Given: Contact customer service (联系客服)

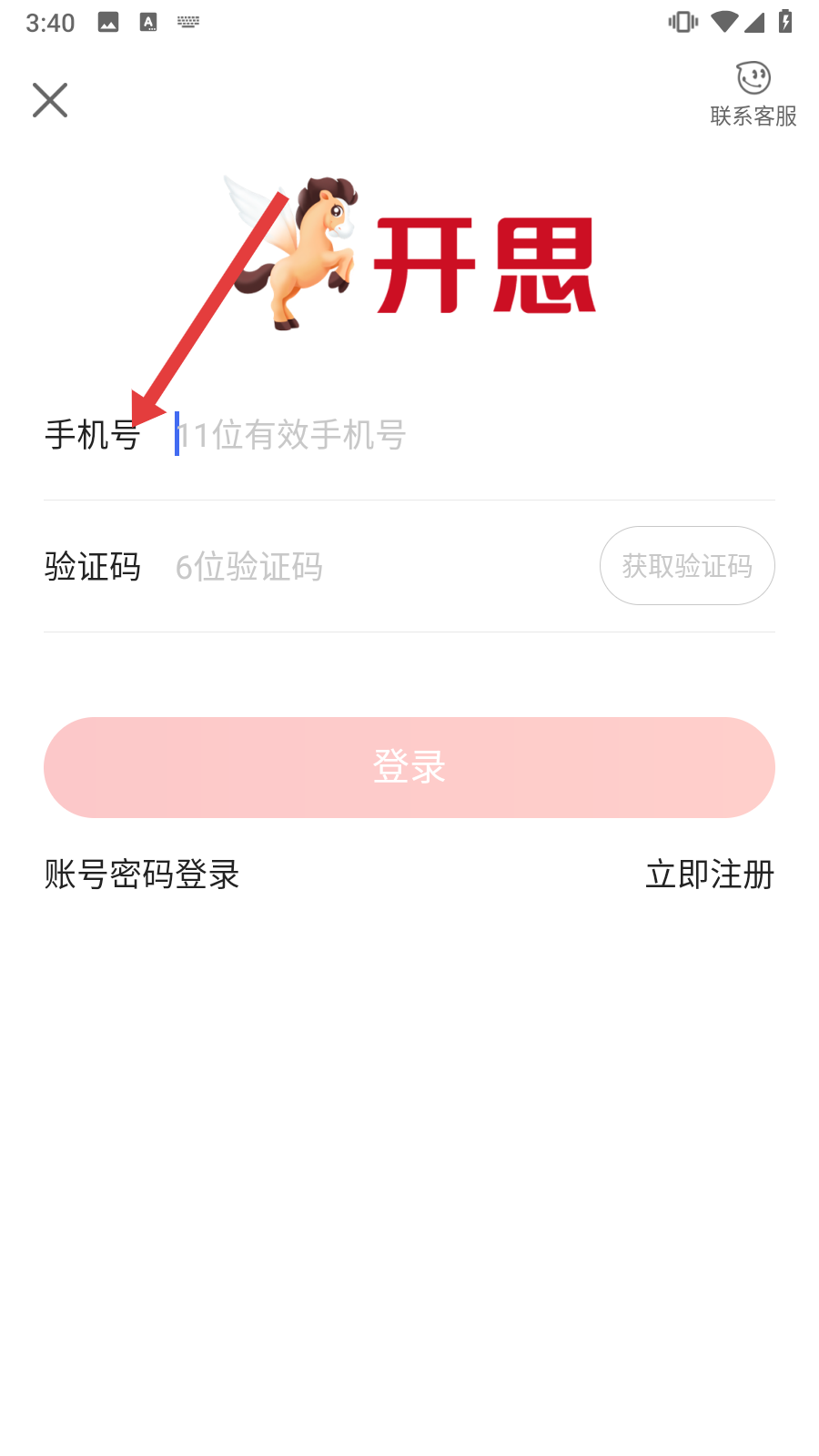Looking at the screenshot, I should coord(753,94).
